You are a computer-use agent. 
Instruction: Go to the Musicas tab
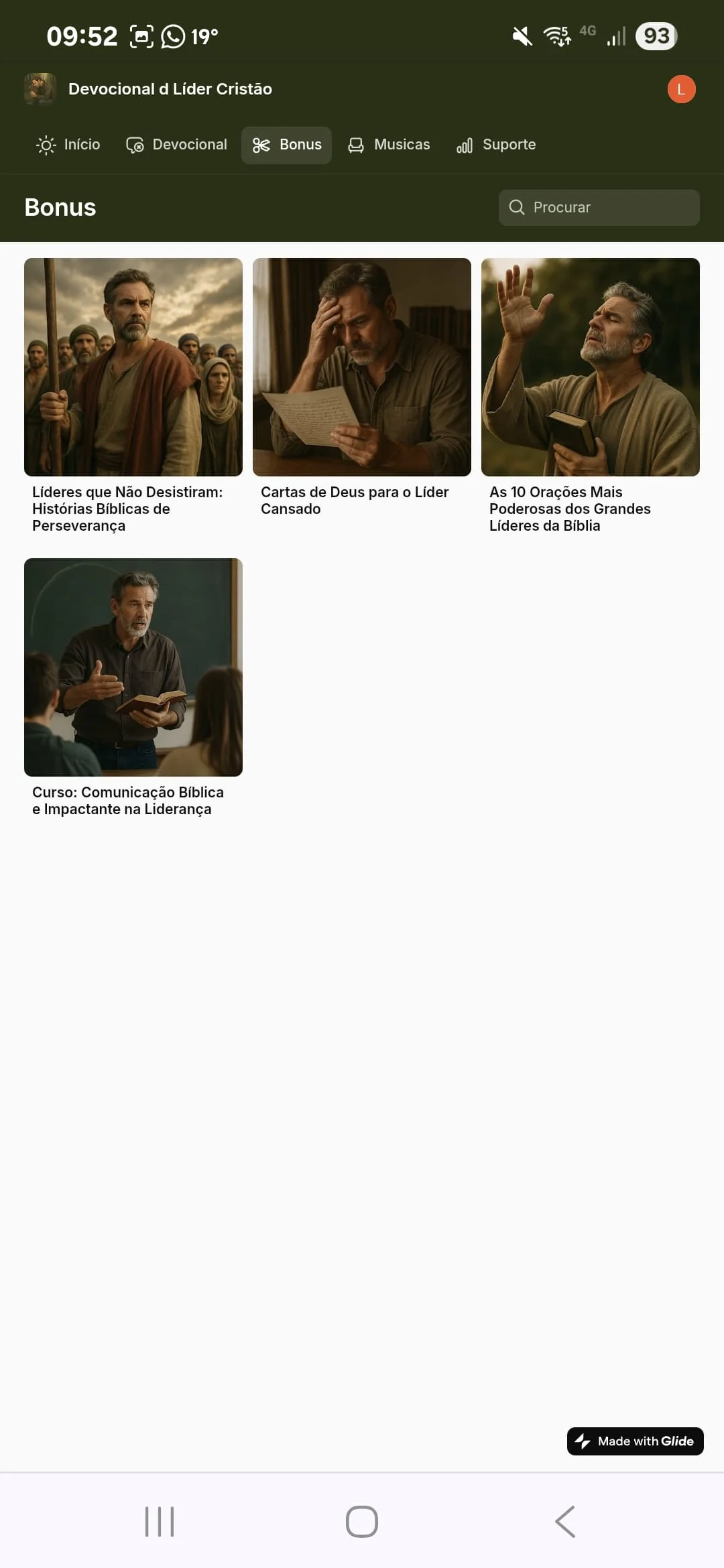point(389,145)
